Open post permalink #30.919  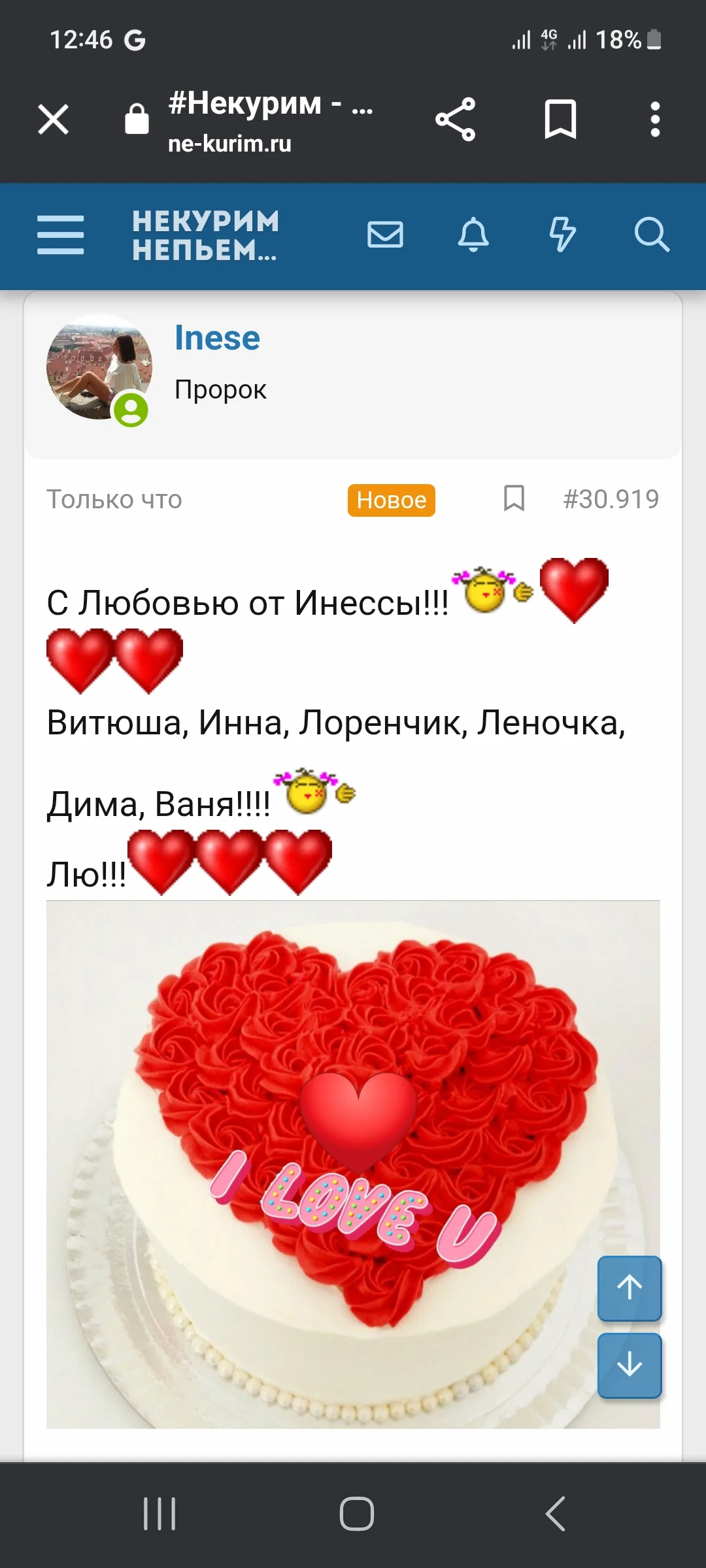(612, 499)
